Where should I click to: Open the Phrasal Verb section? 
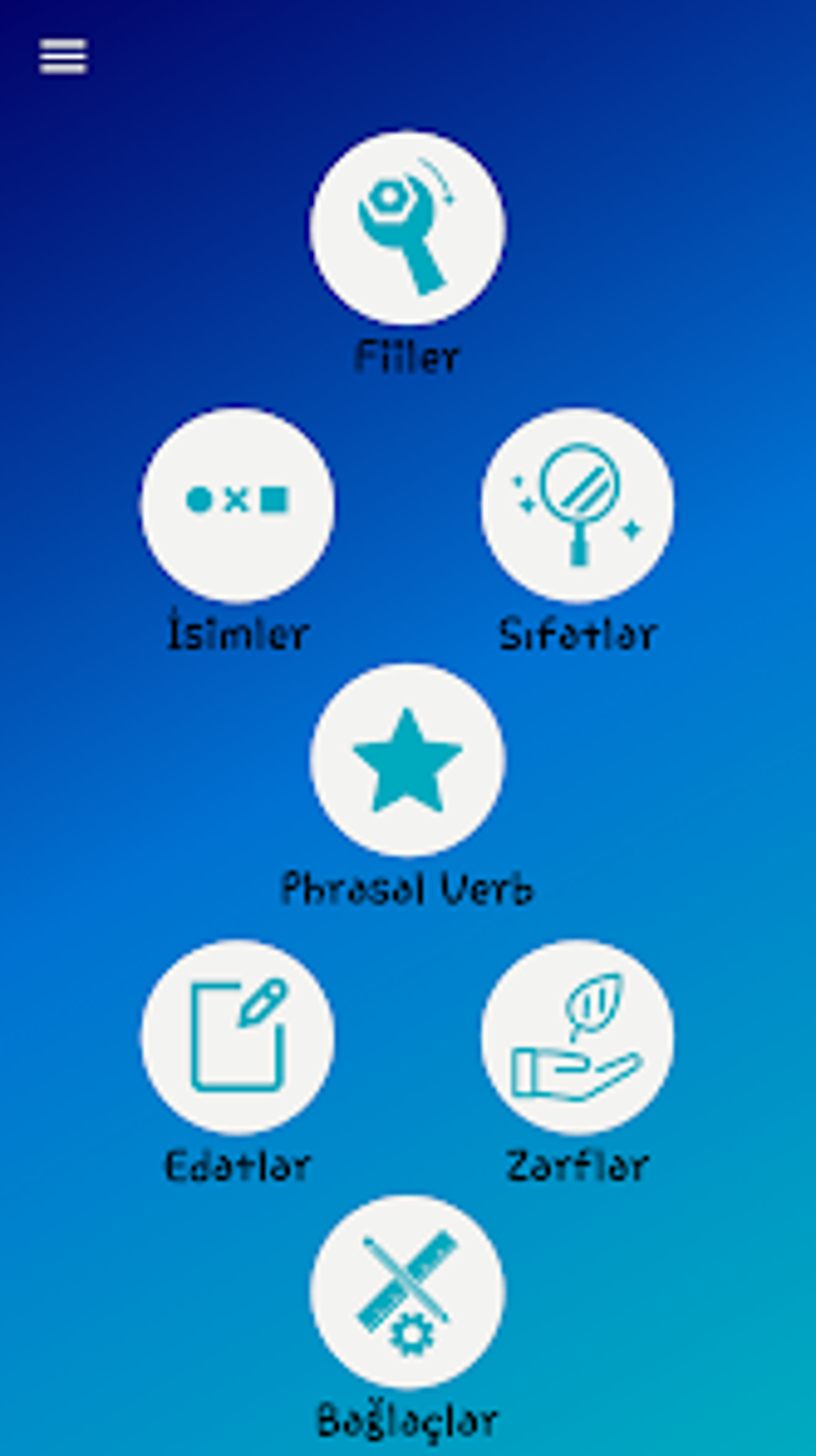point(407,760)
